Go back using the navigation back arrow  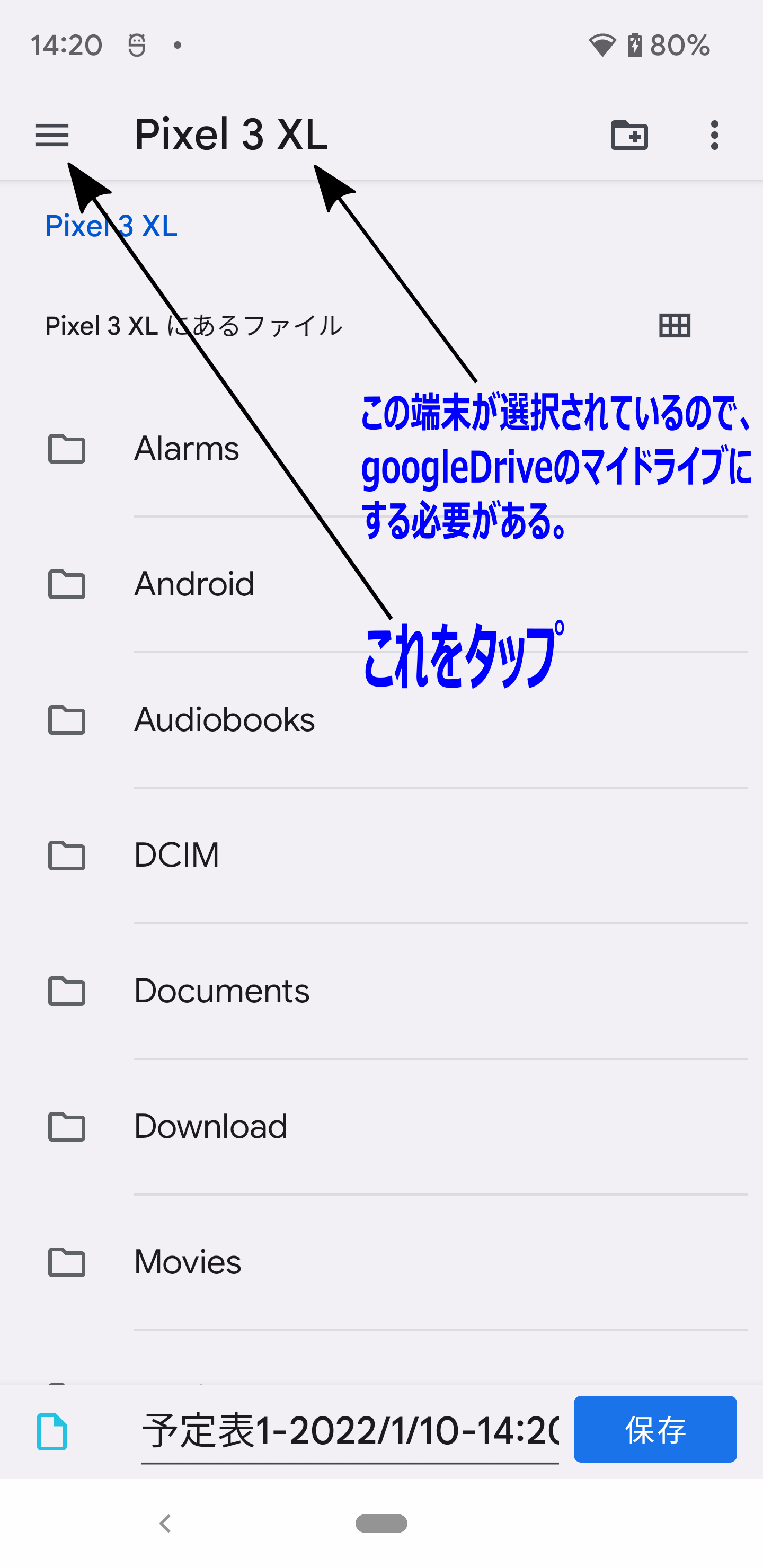coord(163,1524)
